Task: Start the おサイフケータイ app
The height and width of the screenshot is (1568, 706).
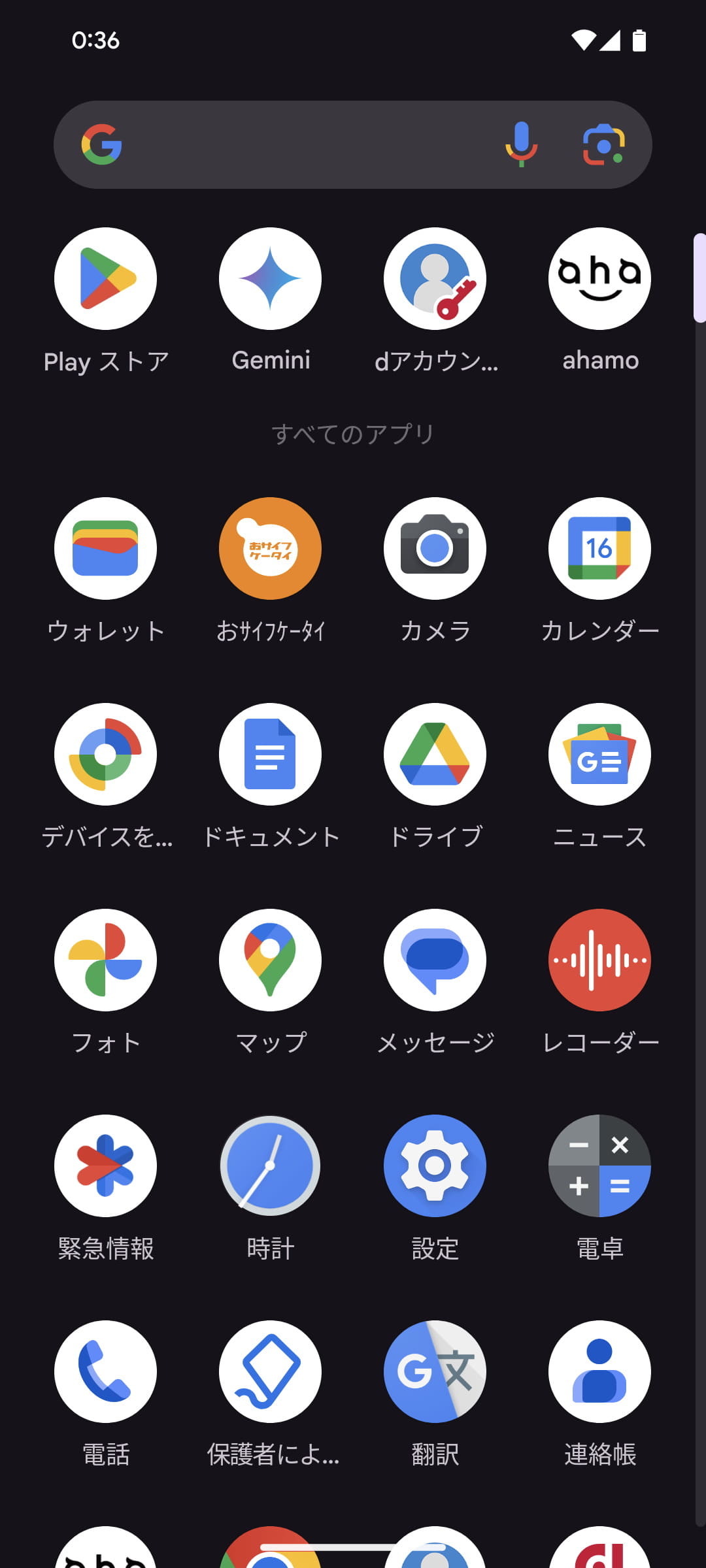Action: tap(271, 549)
